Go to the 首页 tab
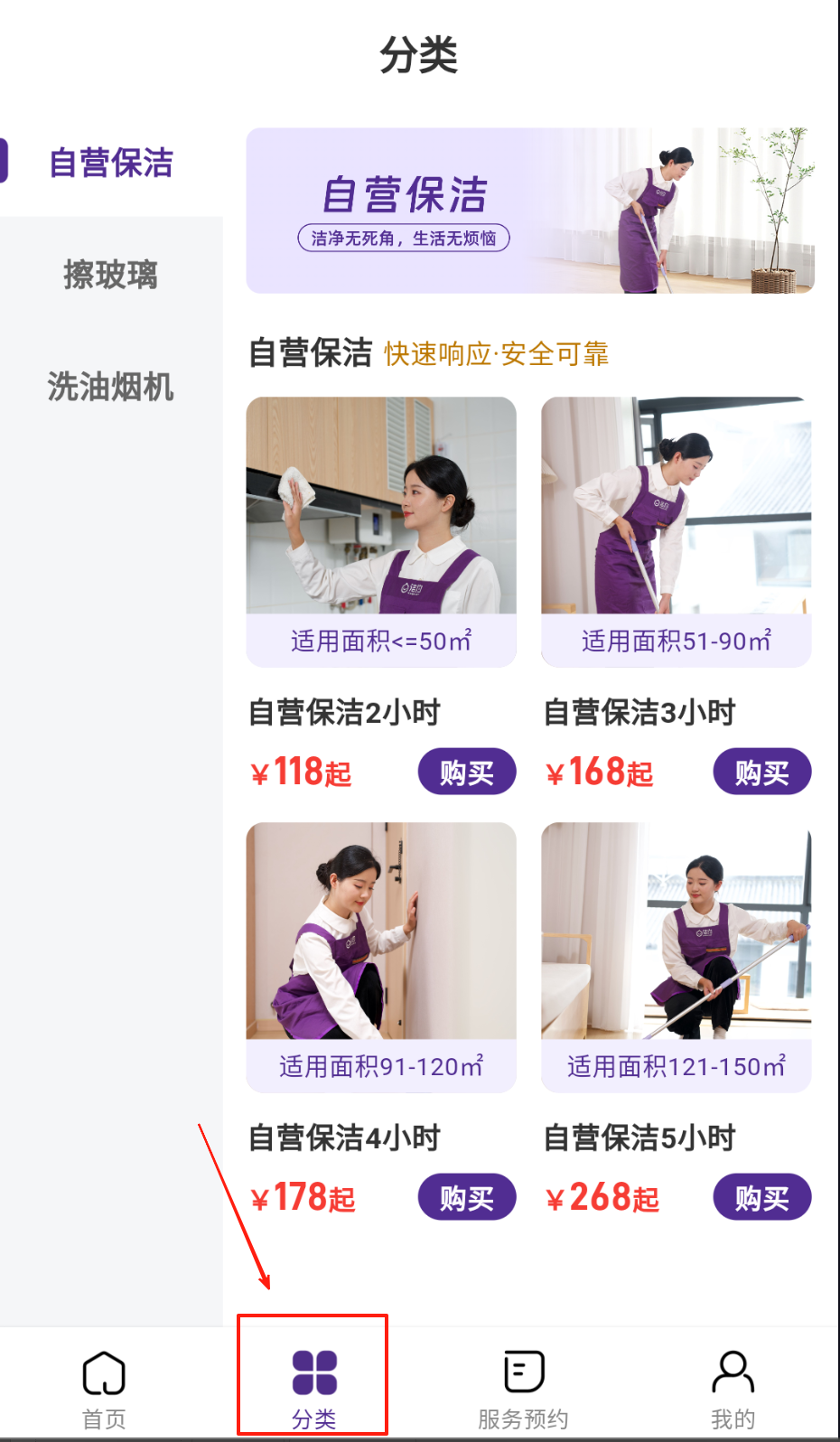 coord(104,1387)
